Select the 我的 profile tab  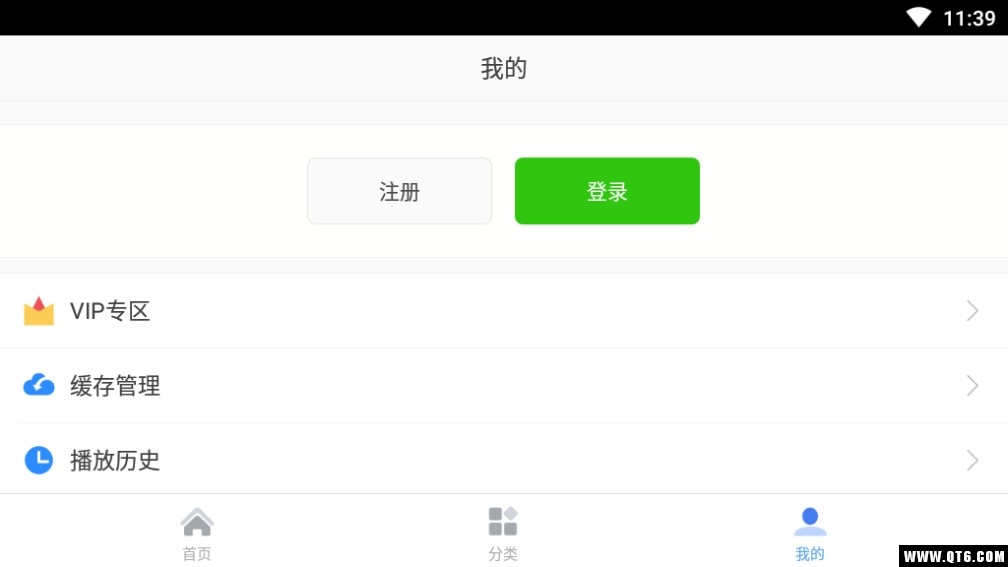[810, 532]
